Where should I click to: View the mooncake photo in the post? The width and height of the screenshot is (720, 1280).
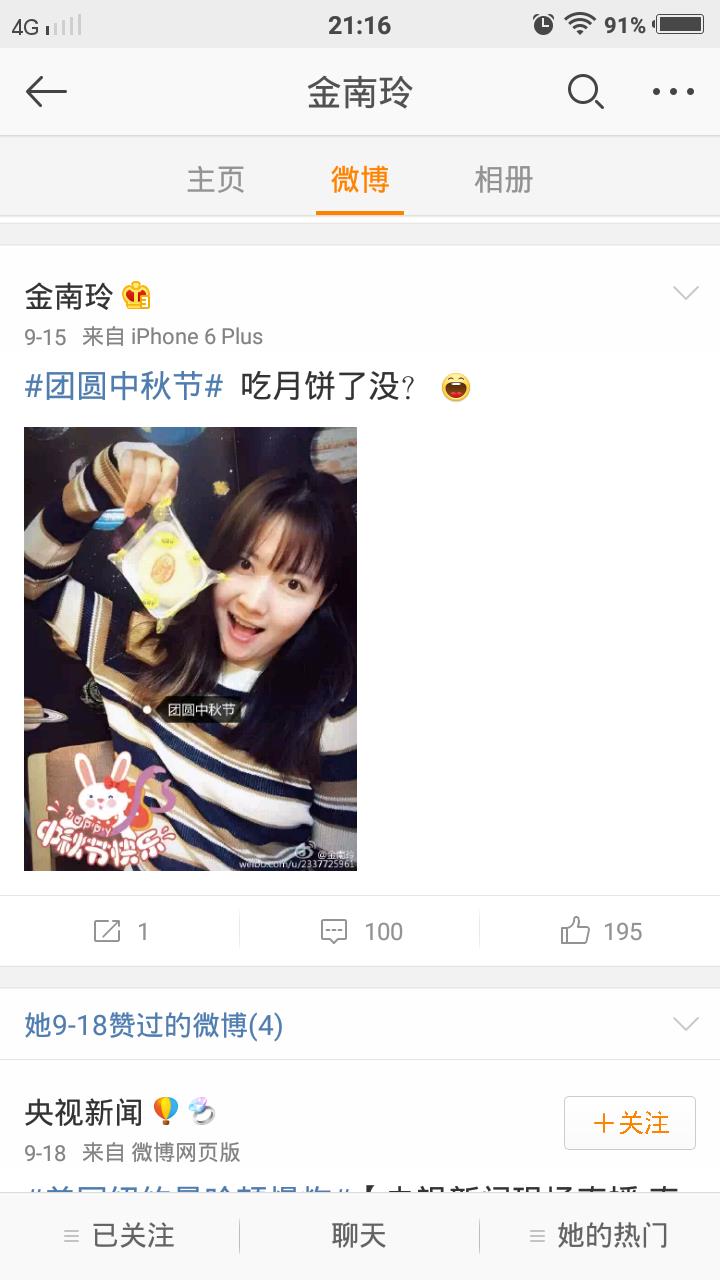tap(190, 648)
